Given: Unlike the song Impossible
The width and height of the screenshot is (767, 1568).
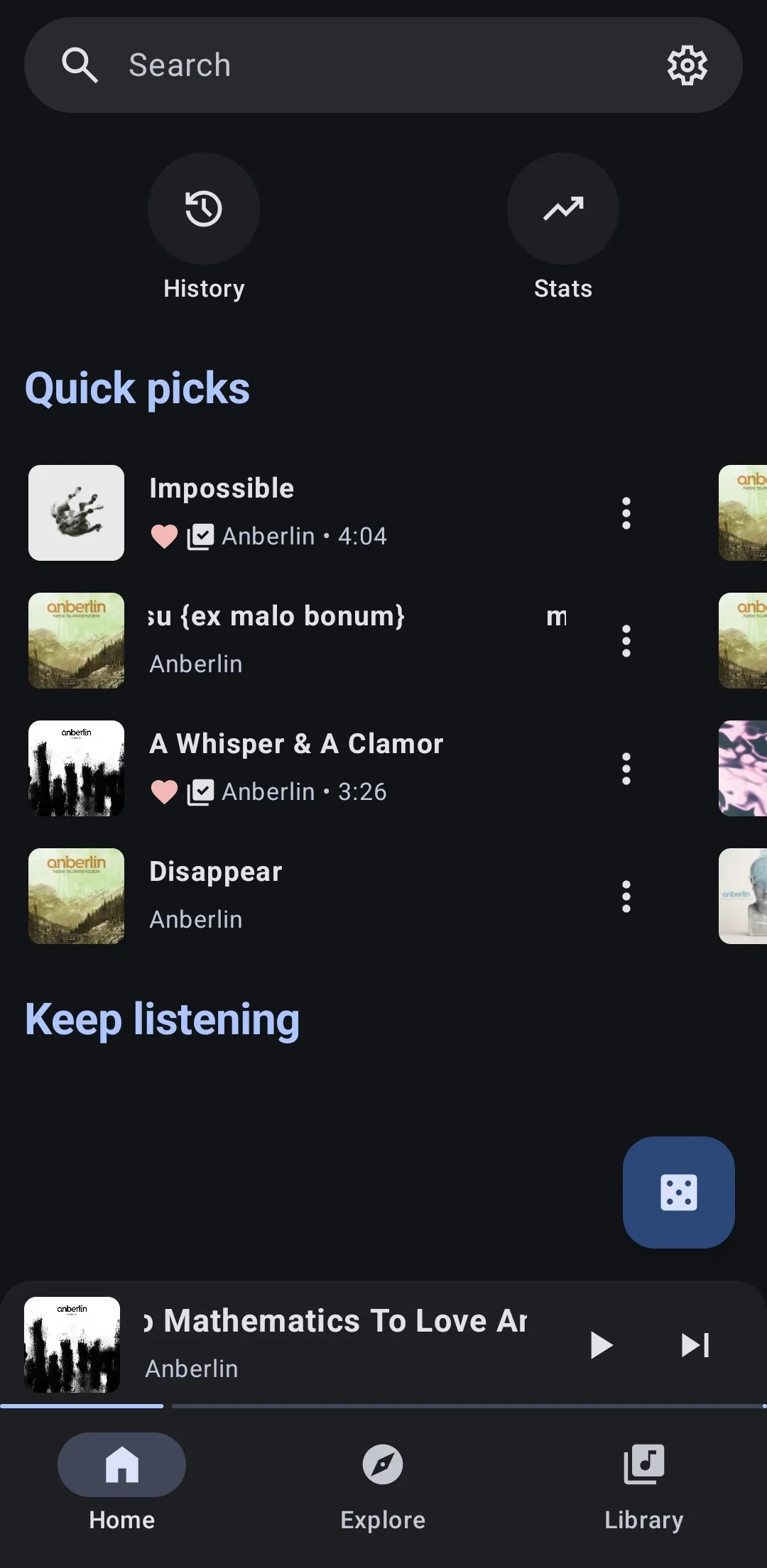Looking at the screenshot, I should pos(164,537).
